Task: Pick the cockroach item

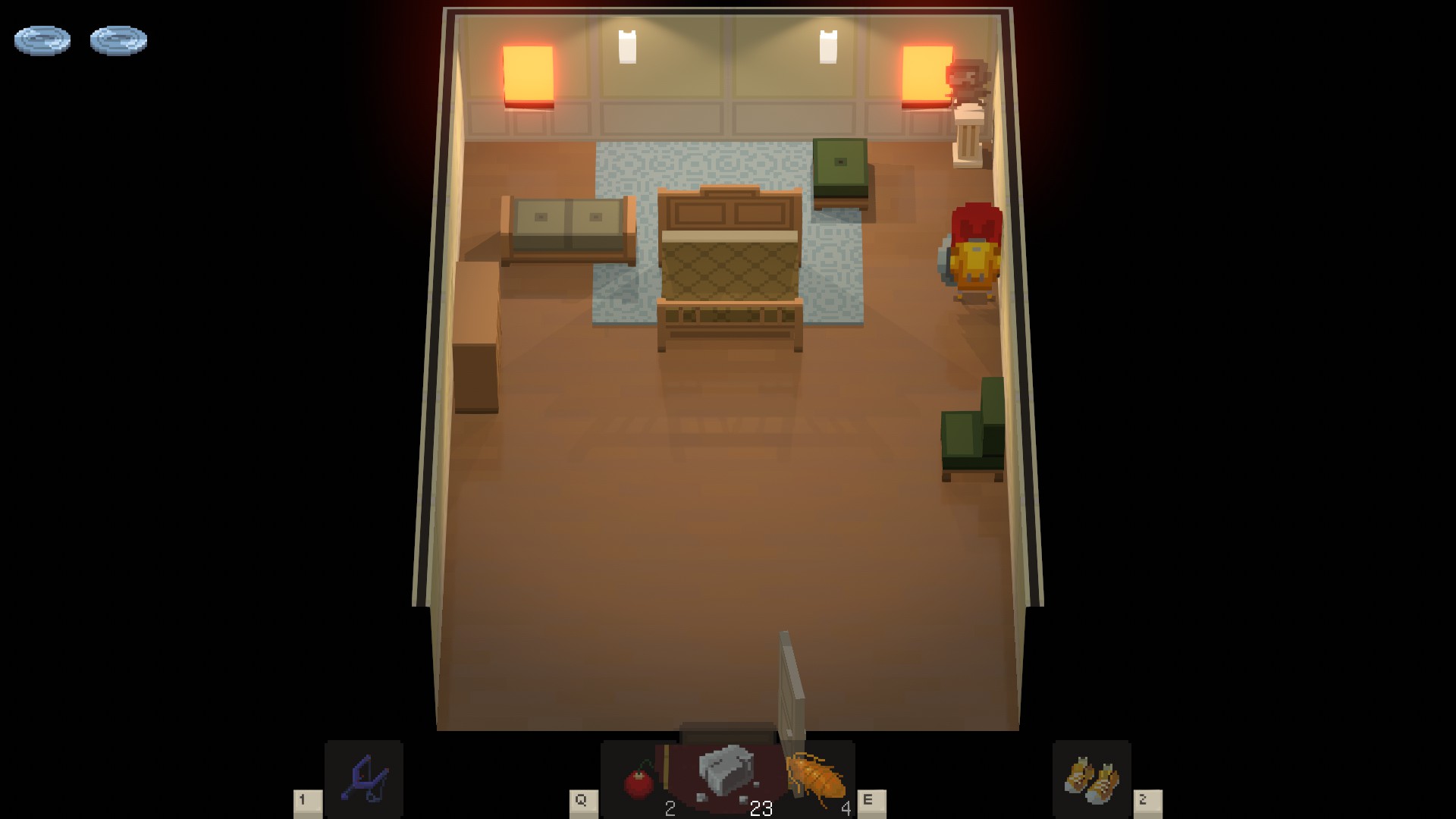Action: tap(817, 777)
